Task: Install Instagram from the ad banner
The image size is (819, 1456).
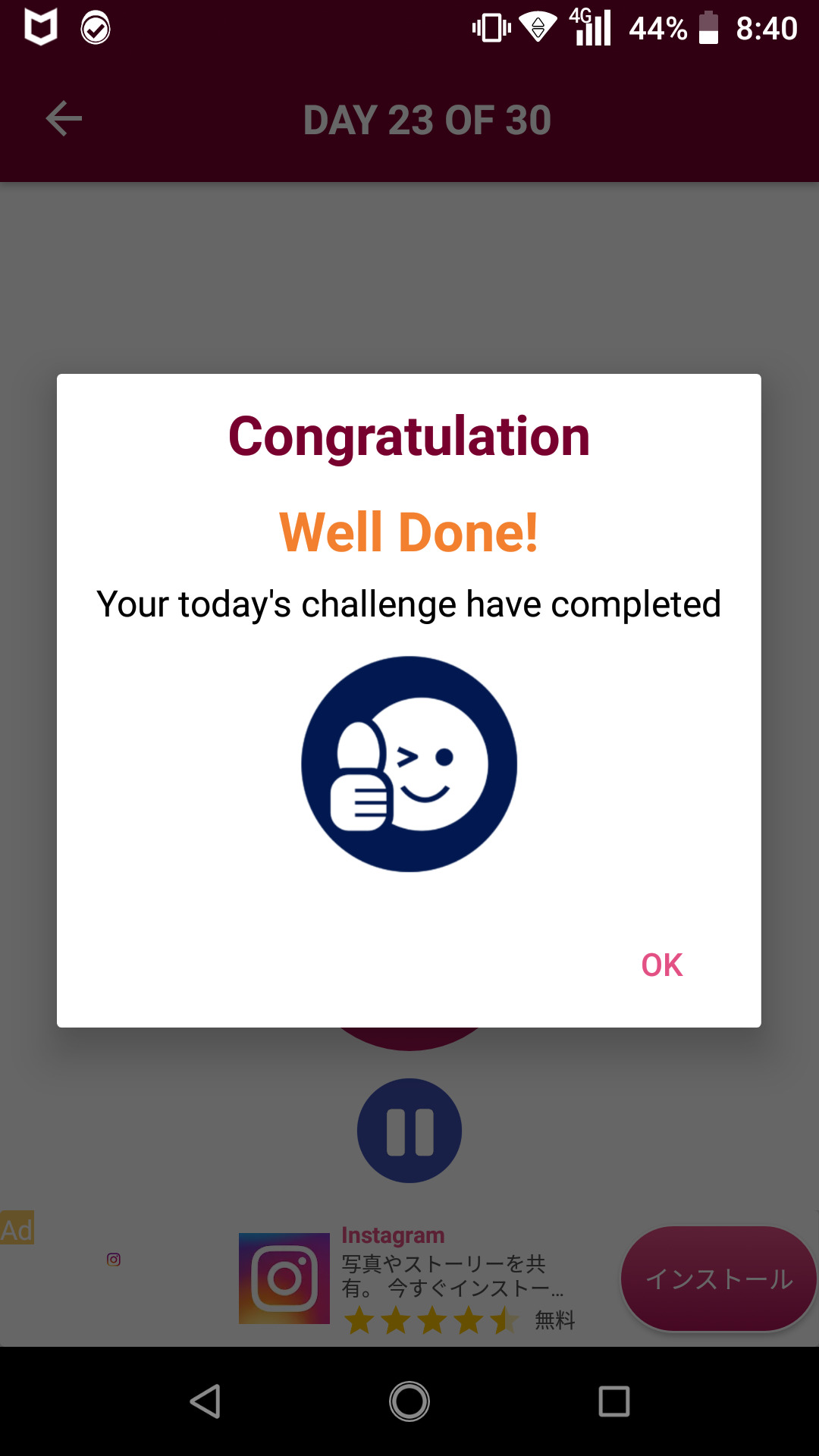Action: (717, 1279)
